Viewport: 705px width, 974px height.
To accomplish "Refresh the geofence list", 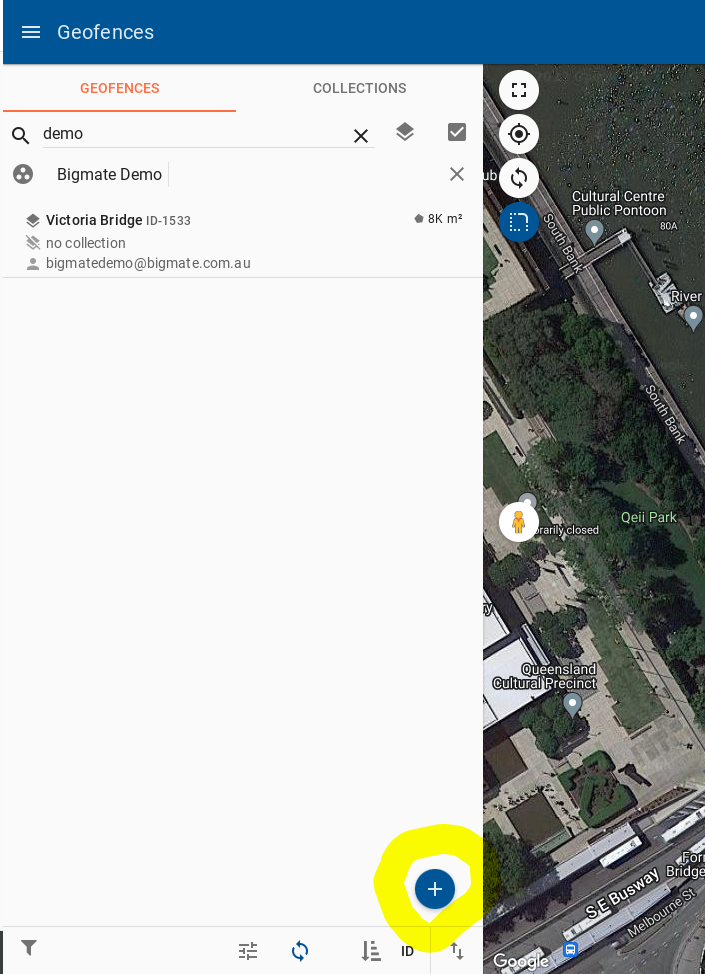I will 300,951.
